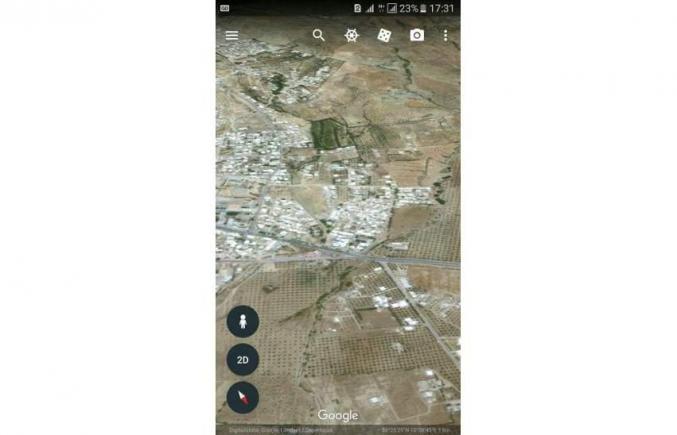Enter Street View with pegman button
This screenshot has height=435, width=677.
(x=242, y=321)
